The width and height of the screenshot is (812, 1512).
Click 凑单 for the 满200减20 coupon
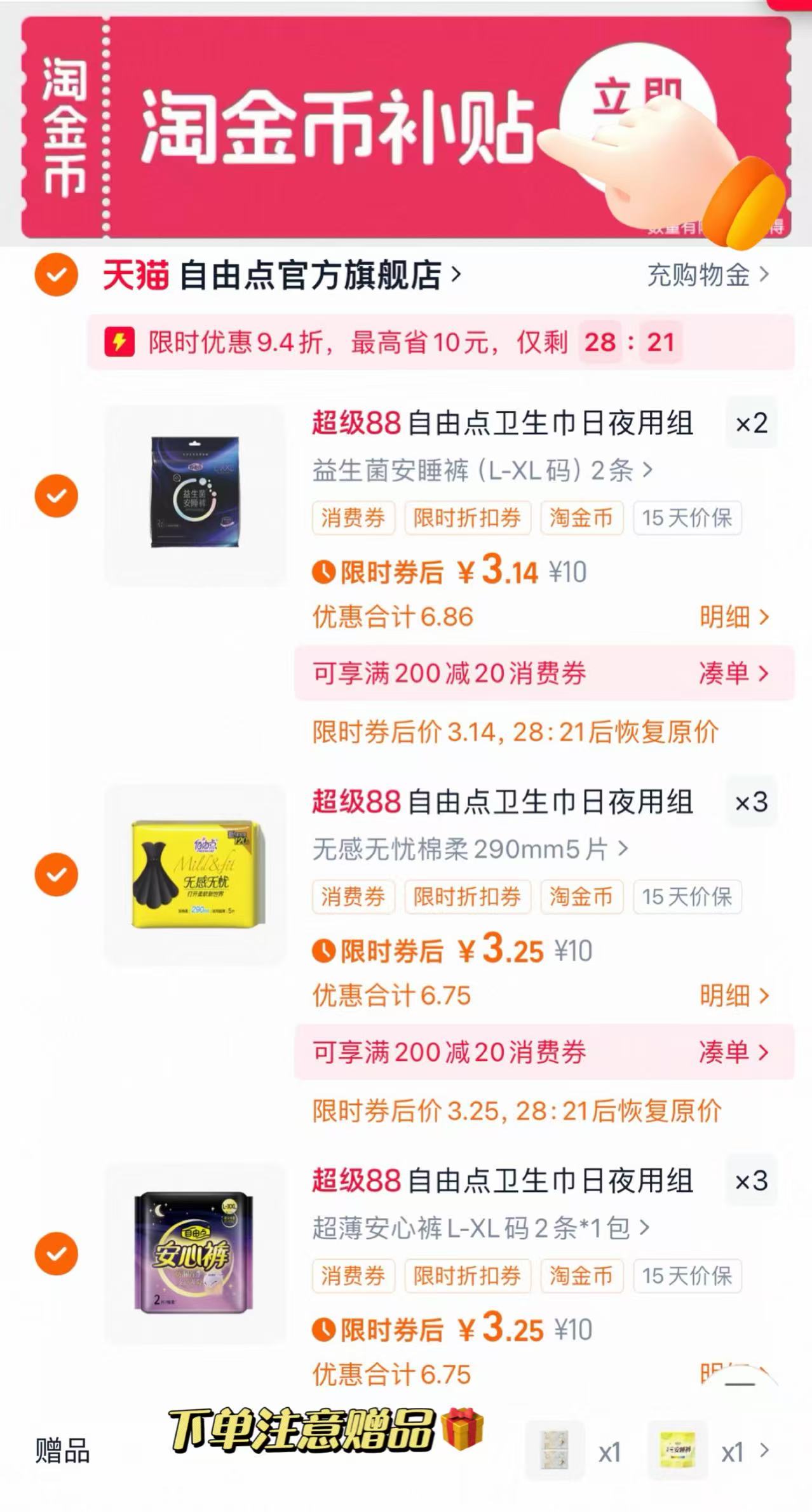732,674
